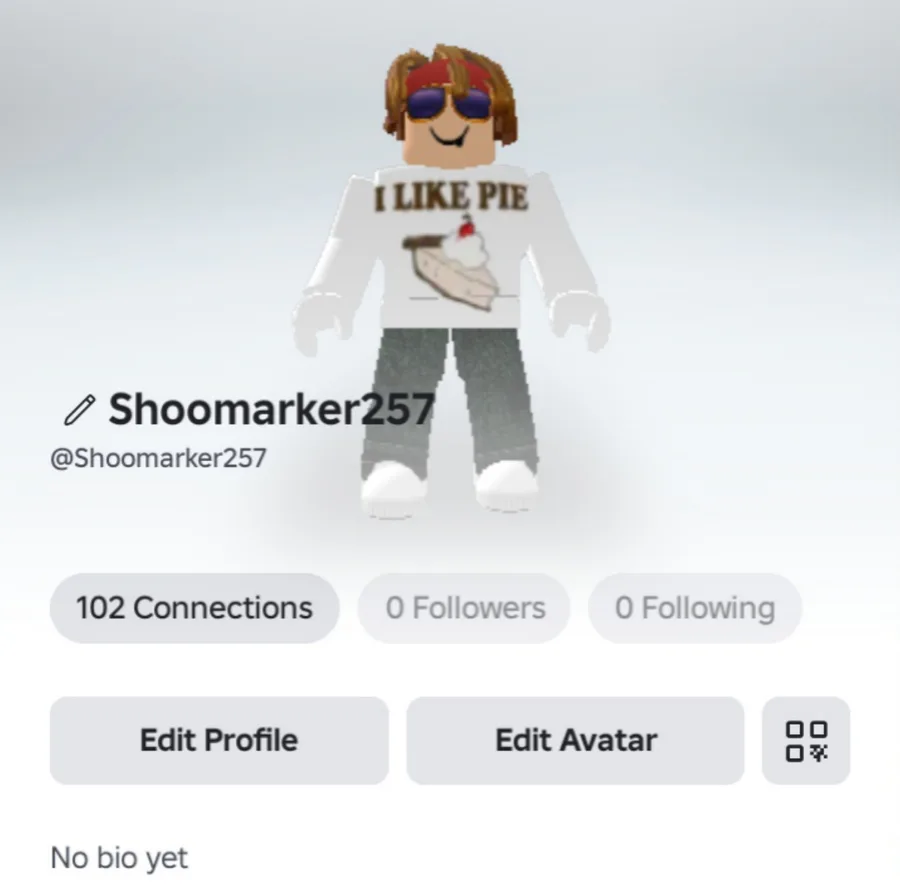View the 0 Followers list

465,608
